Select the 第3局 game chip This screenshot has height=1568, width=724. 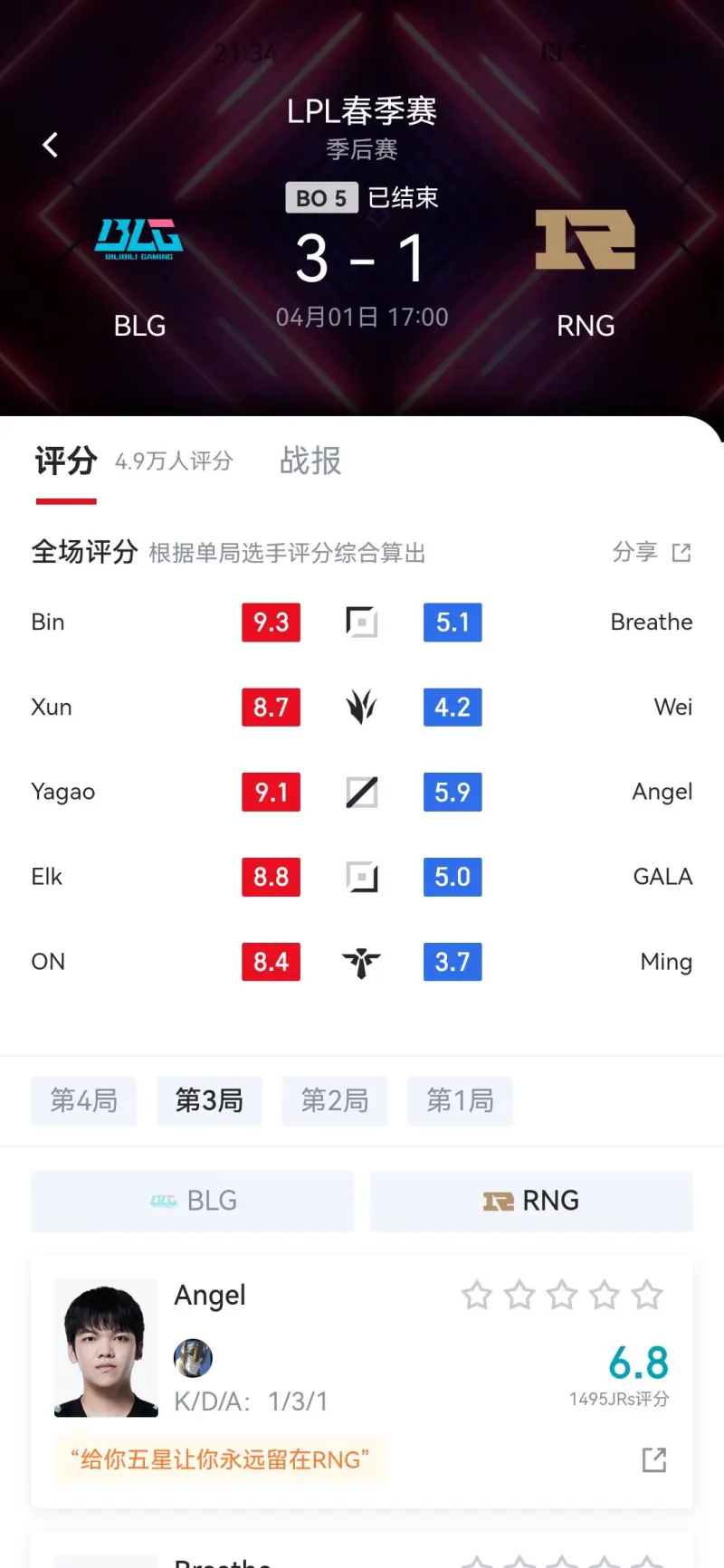[209, 1101]
